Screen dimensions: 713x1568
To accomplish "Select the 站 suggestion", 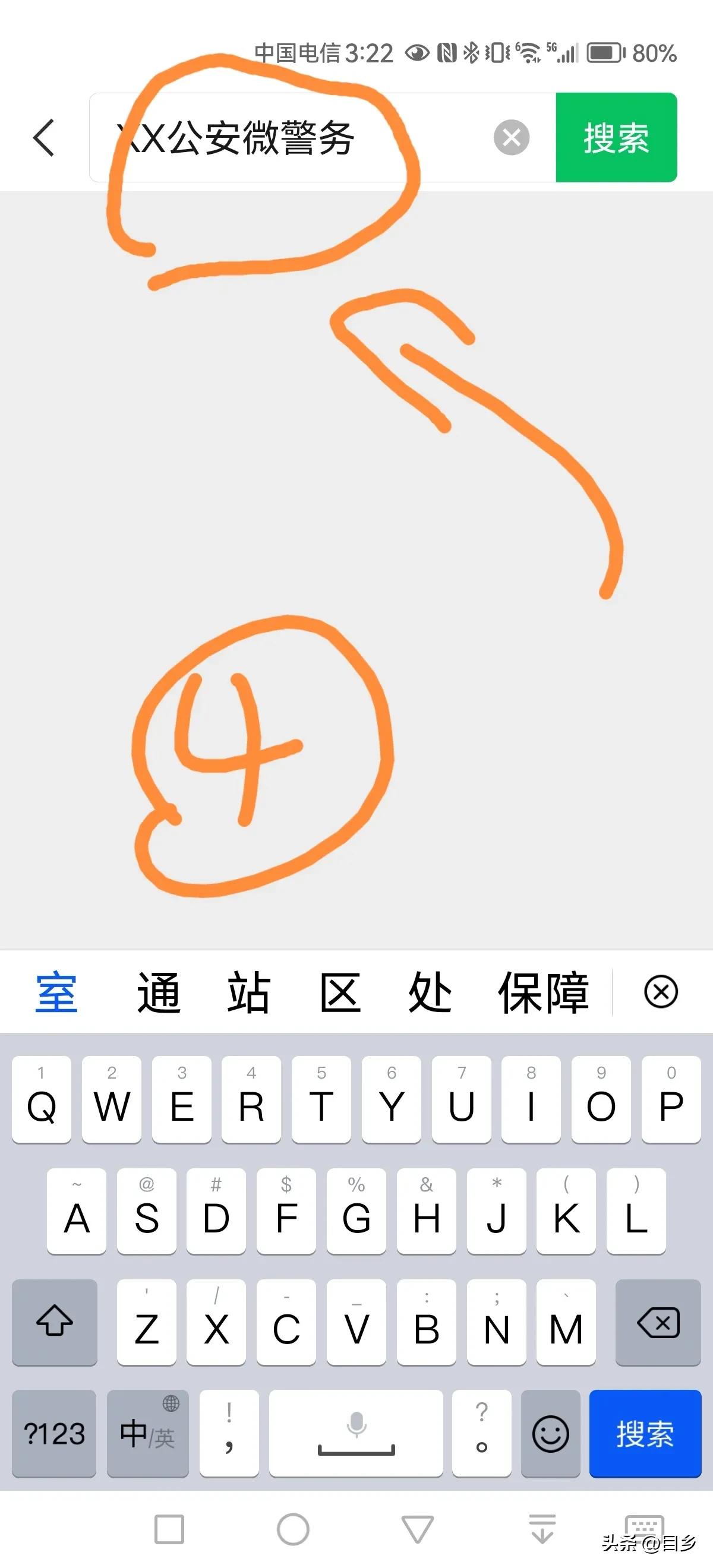I will tap(248, 993).
